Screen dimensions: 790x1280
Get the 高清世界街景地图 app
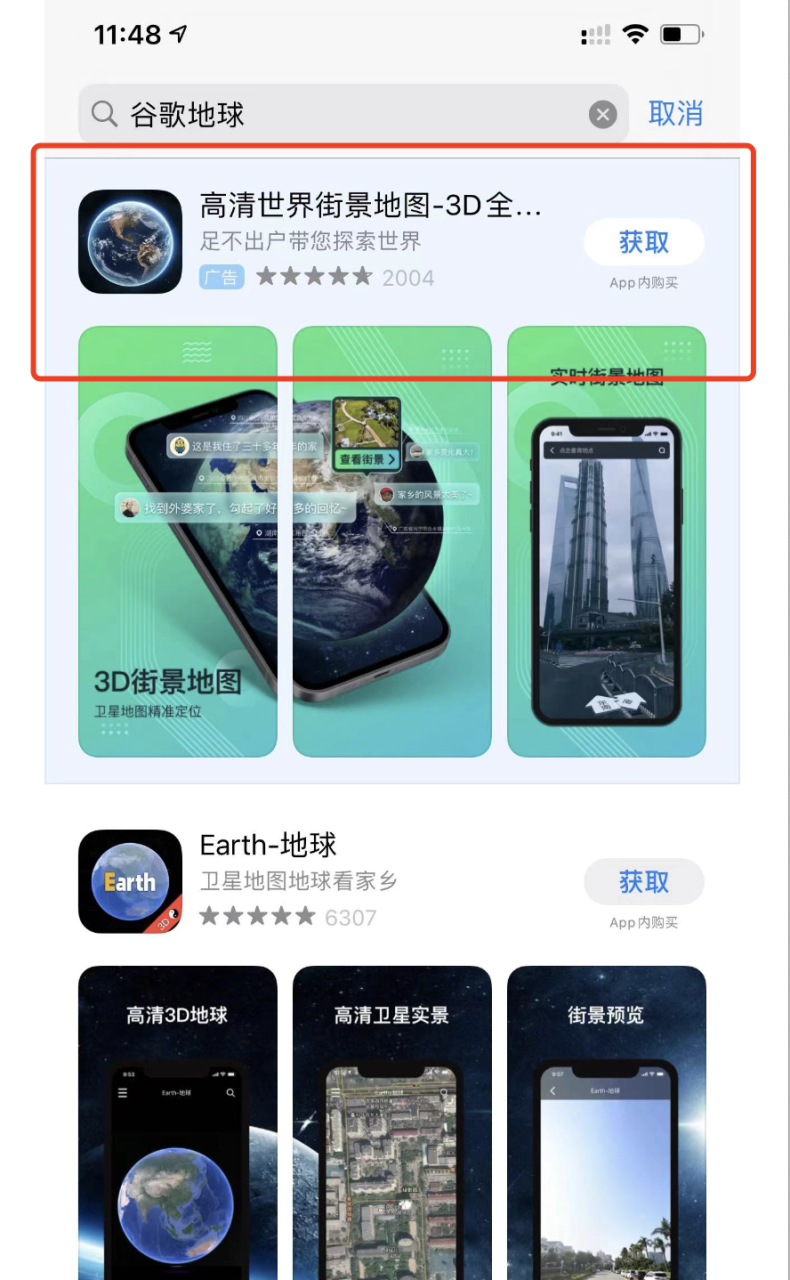click(643, 242)
